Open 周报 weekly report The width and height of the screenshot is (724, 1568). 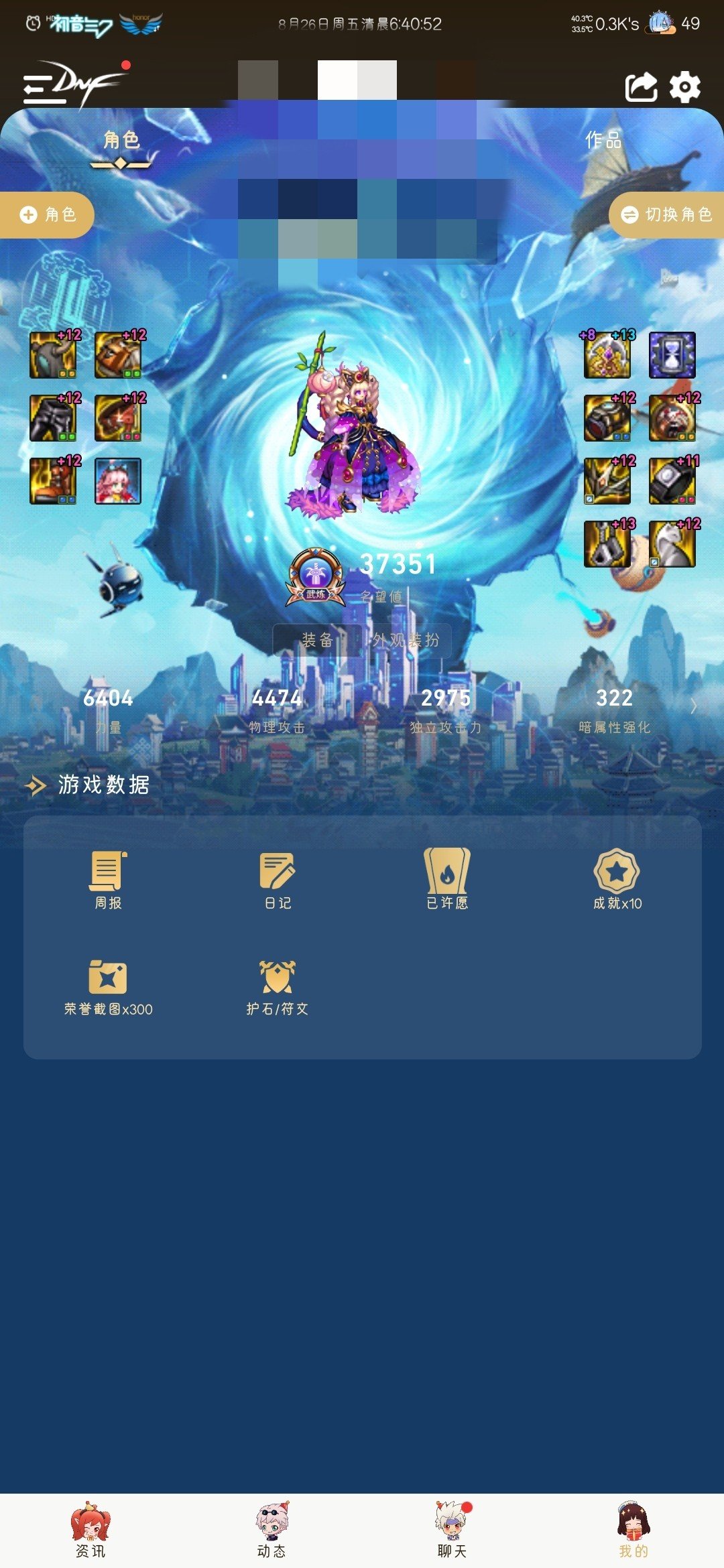click(108, 880)
